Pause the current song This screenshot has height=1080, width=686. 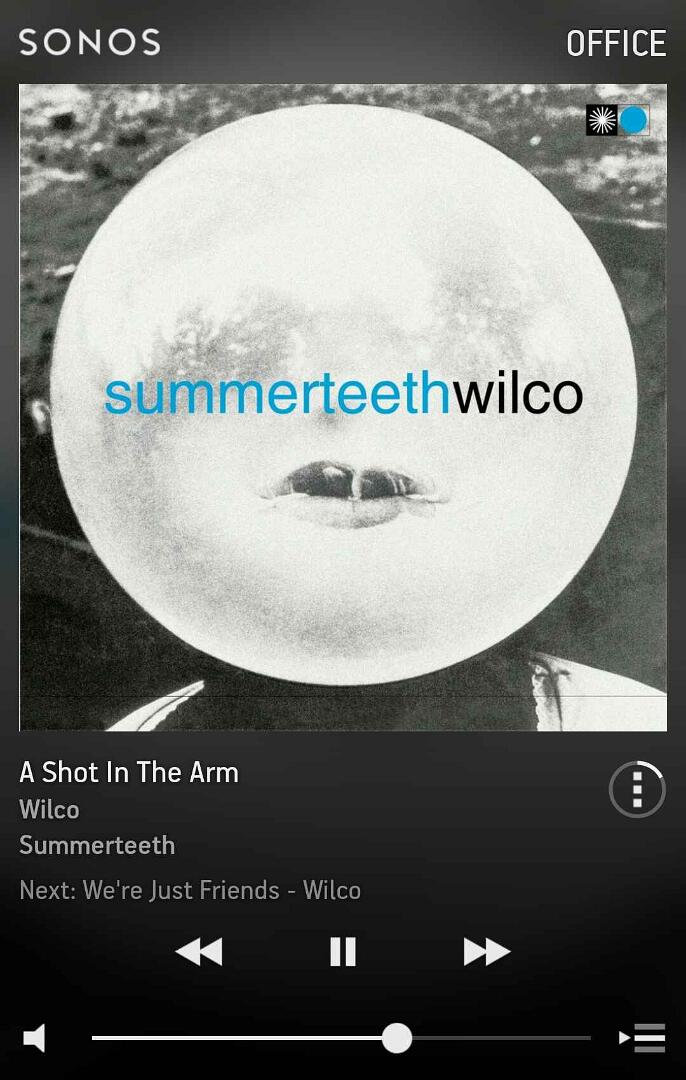pos(343,951)
